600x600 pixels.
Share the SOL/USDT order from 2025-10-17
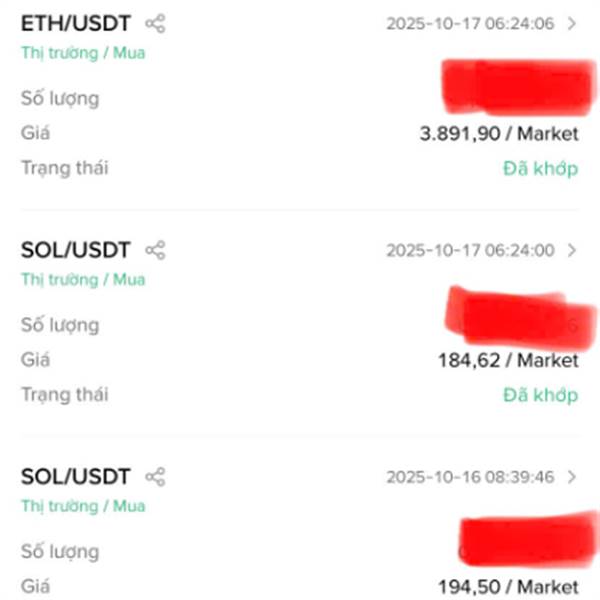pyautogui.click(x=155, y=250)
